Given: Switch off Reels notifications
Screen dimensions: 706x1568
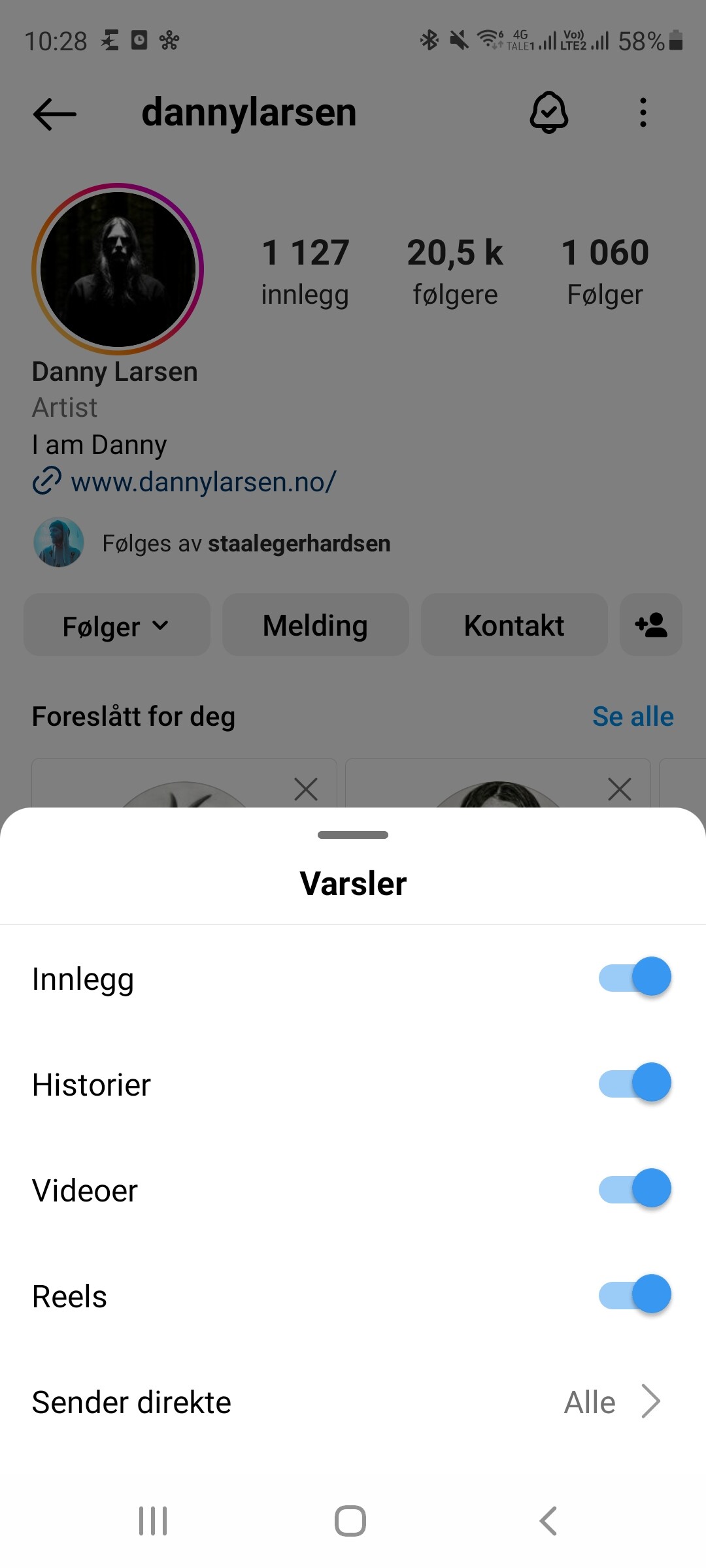Looking at the screenshot, I should click(x=634, y=1295).
